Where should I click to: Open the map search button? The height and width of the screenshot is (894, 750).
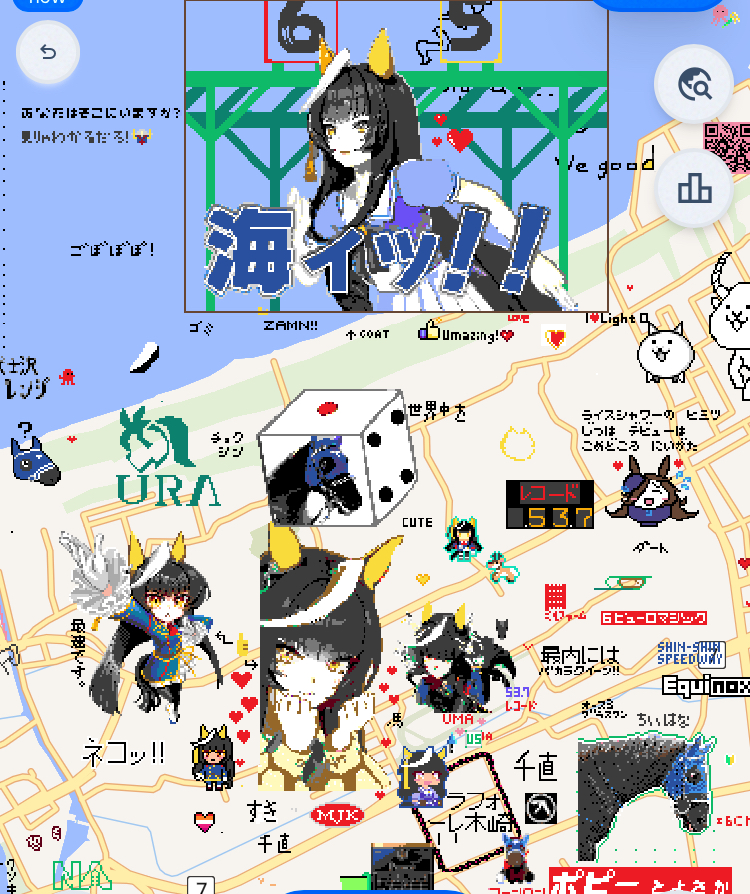[x=693, y=85]
